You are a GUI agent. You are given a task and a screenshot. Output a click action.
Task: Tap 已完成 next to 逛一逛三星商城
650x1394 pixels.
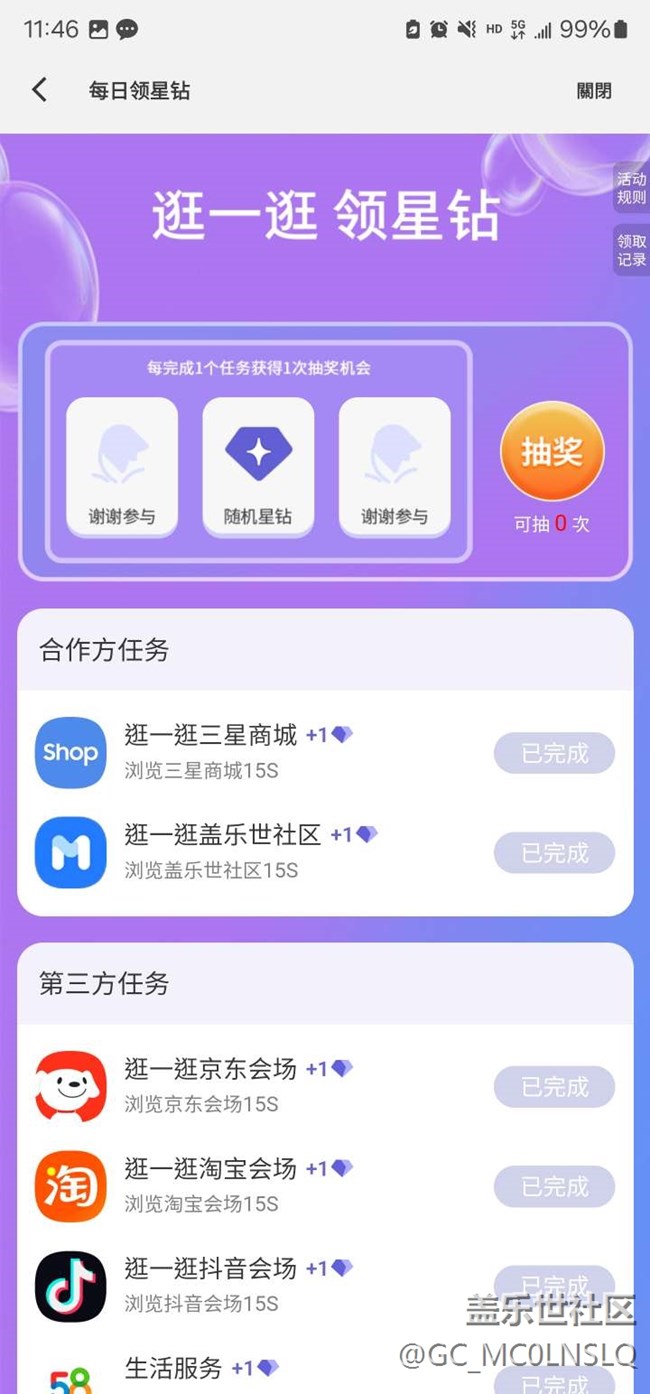click(554, 753)
